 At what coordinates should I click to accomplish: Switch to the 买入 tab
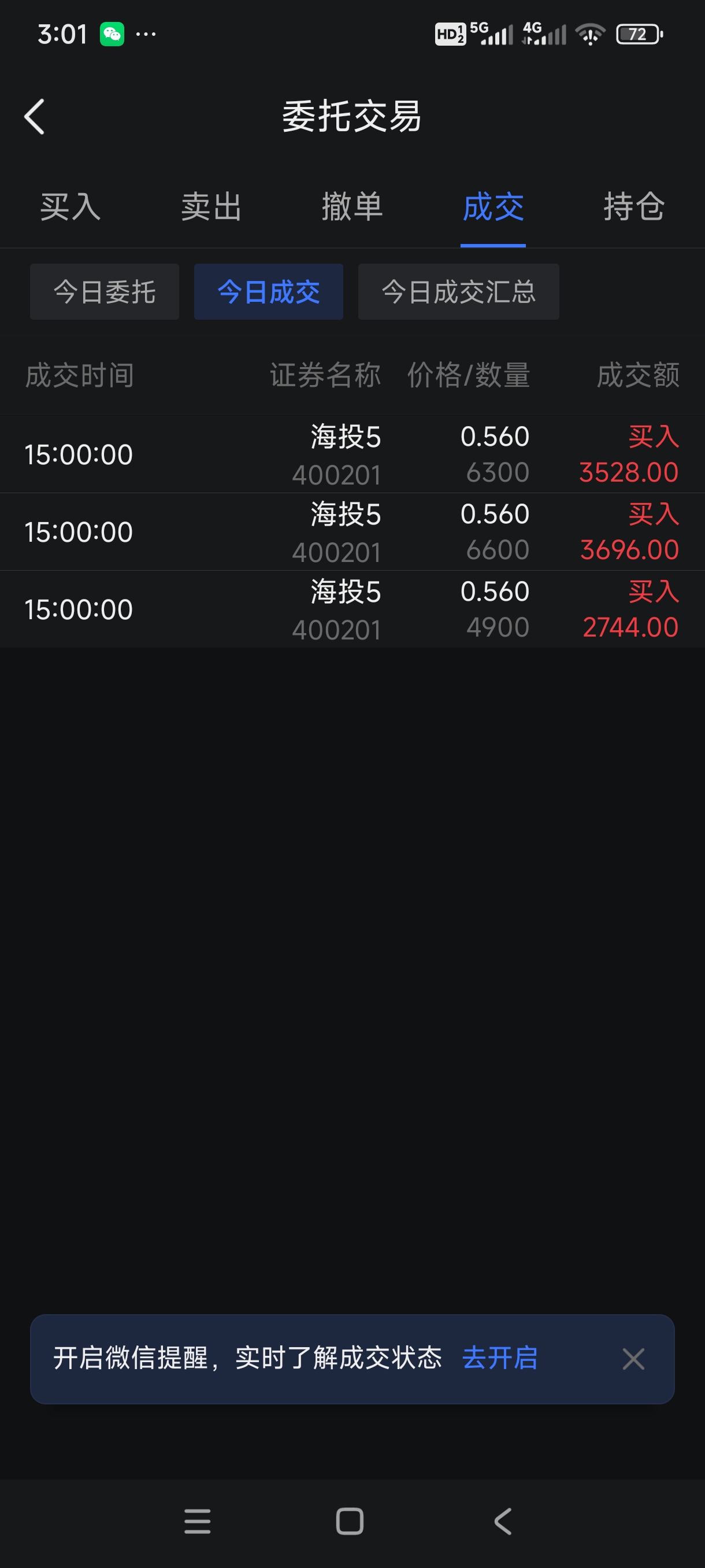[x=70, y=207]
